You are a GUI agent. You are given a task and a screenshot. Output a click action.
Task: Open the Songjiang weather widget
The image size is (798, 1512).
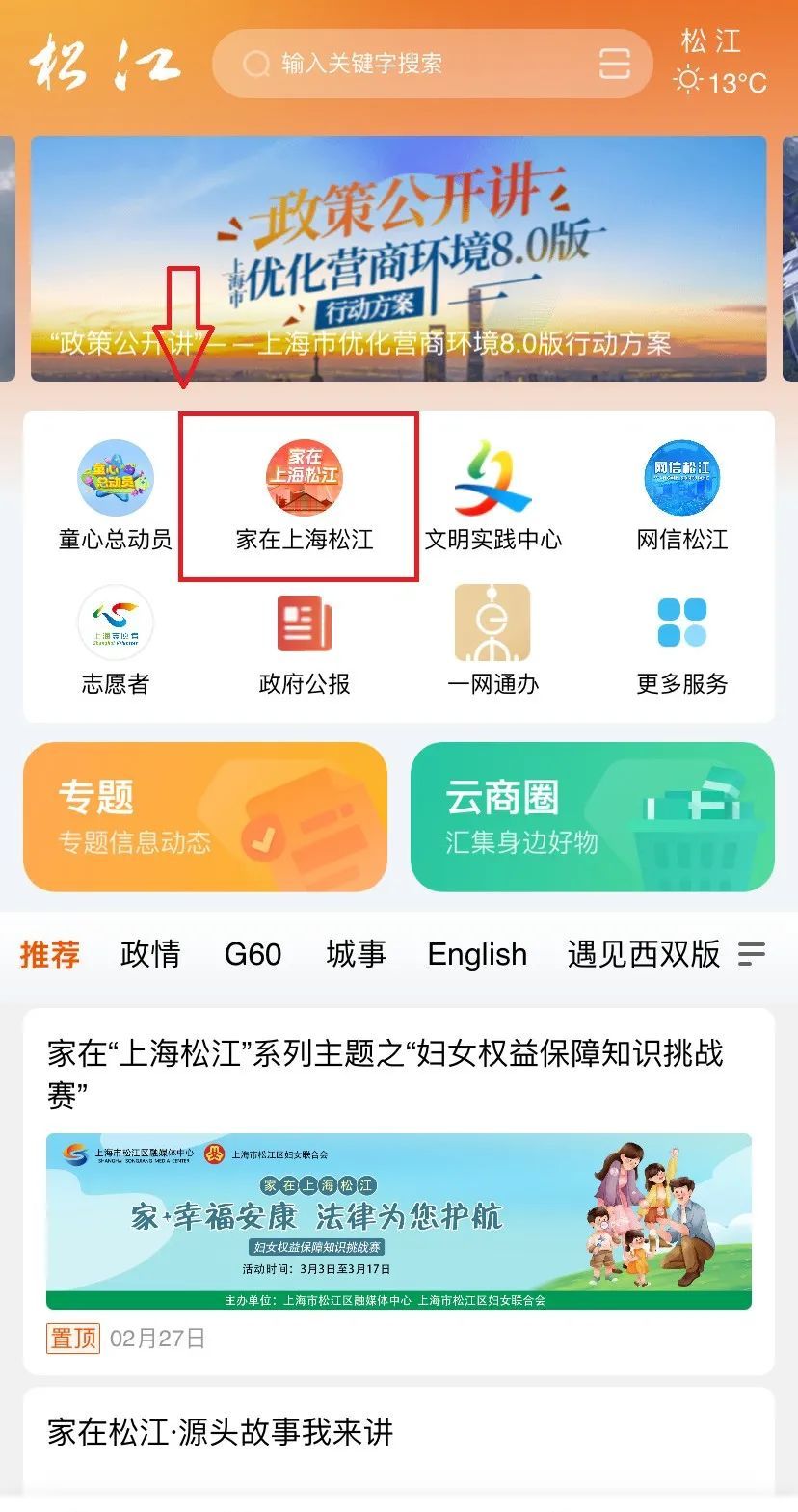(x=719, y=62)
